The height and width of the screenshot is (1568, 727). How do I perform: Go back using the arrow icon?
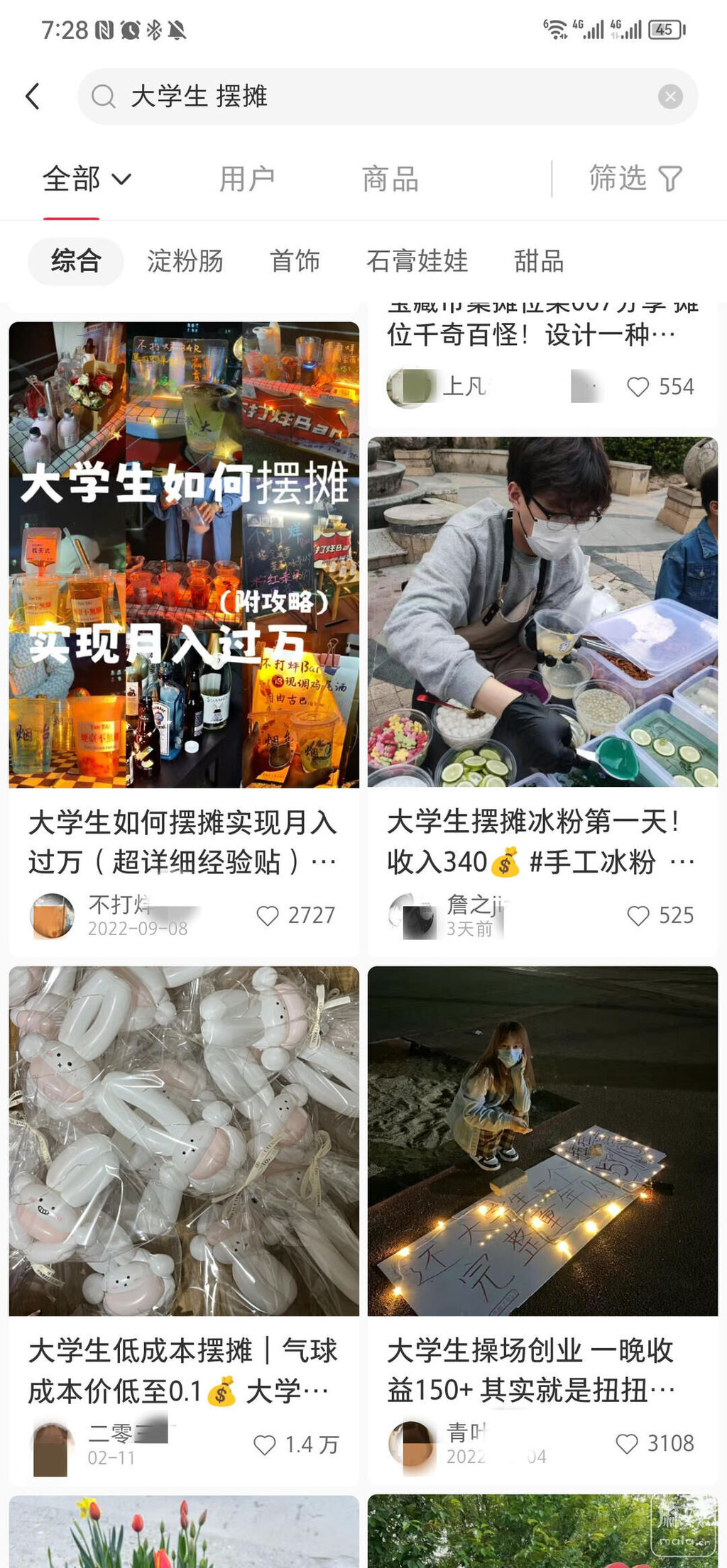coord(33,96)
